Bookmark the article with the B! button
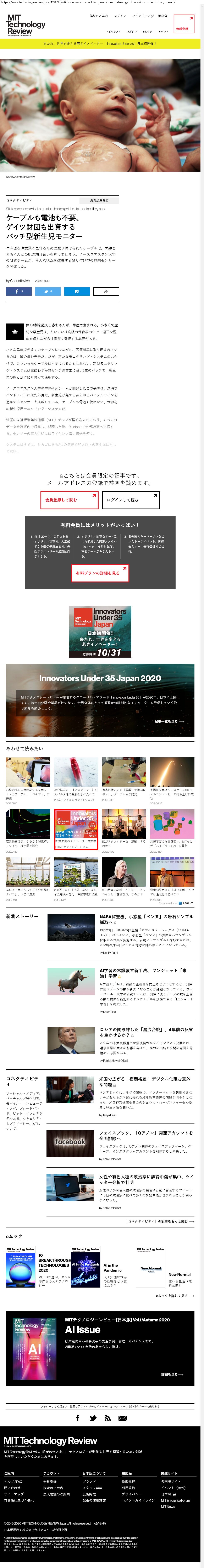204x1568 pixels. point(77,291)
